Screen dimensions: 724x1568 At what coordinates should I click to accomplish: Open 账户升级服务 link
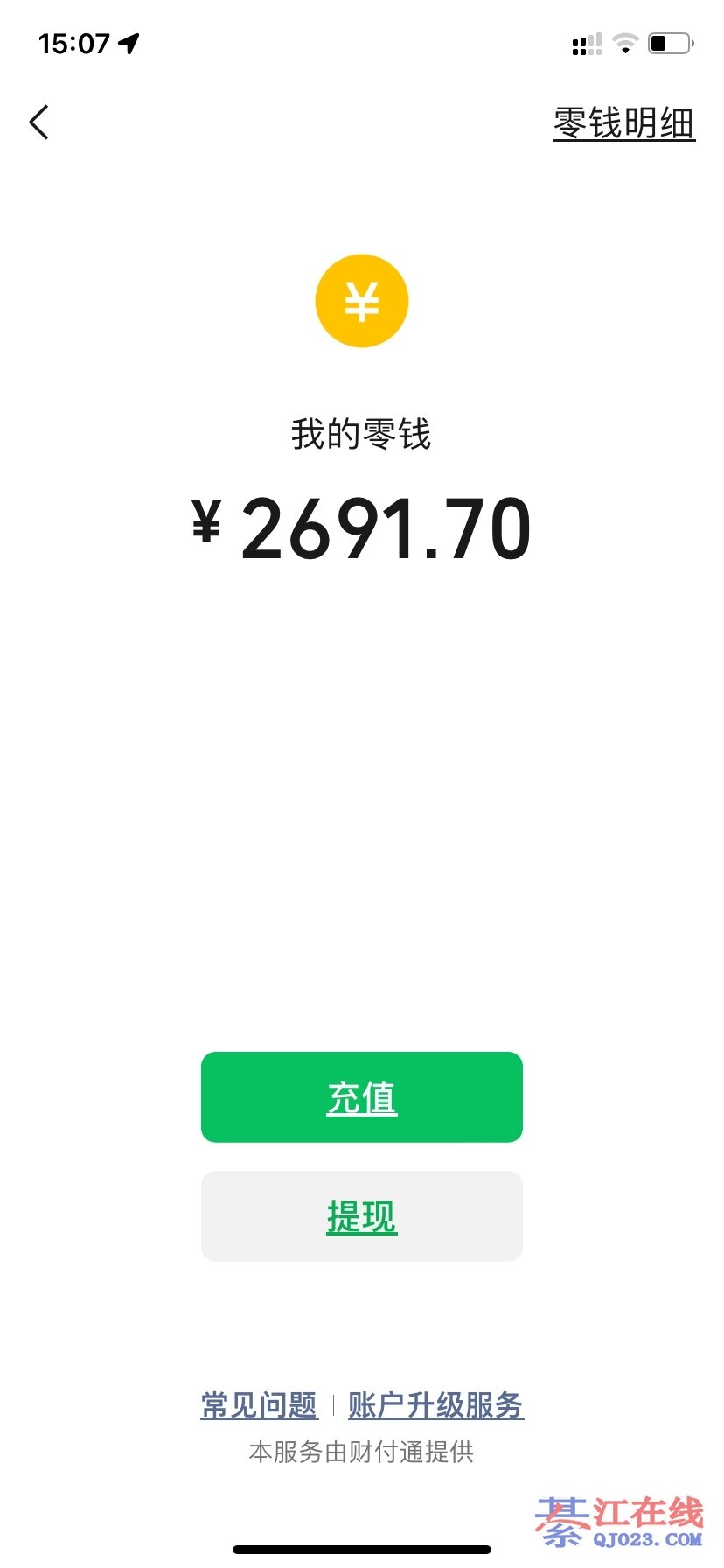435,1405
